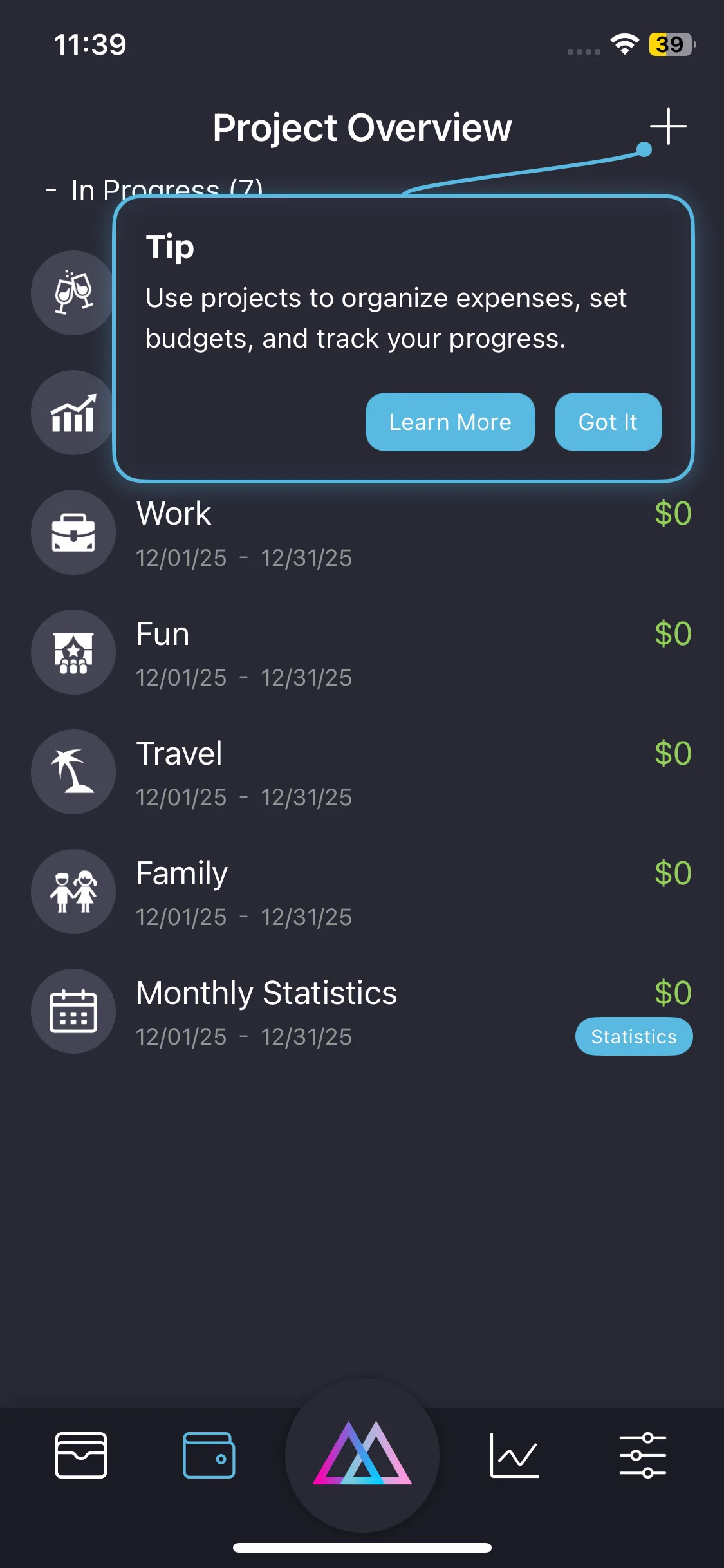Open the settings sliders tab
This screenshot has height=1568, width=724.
pos(642,1455)
